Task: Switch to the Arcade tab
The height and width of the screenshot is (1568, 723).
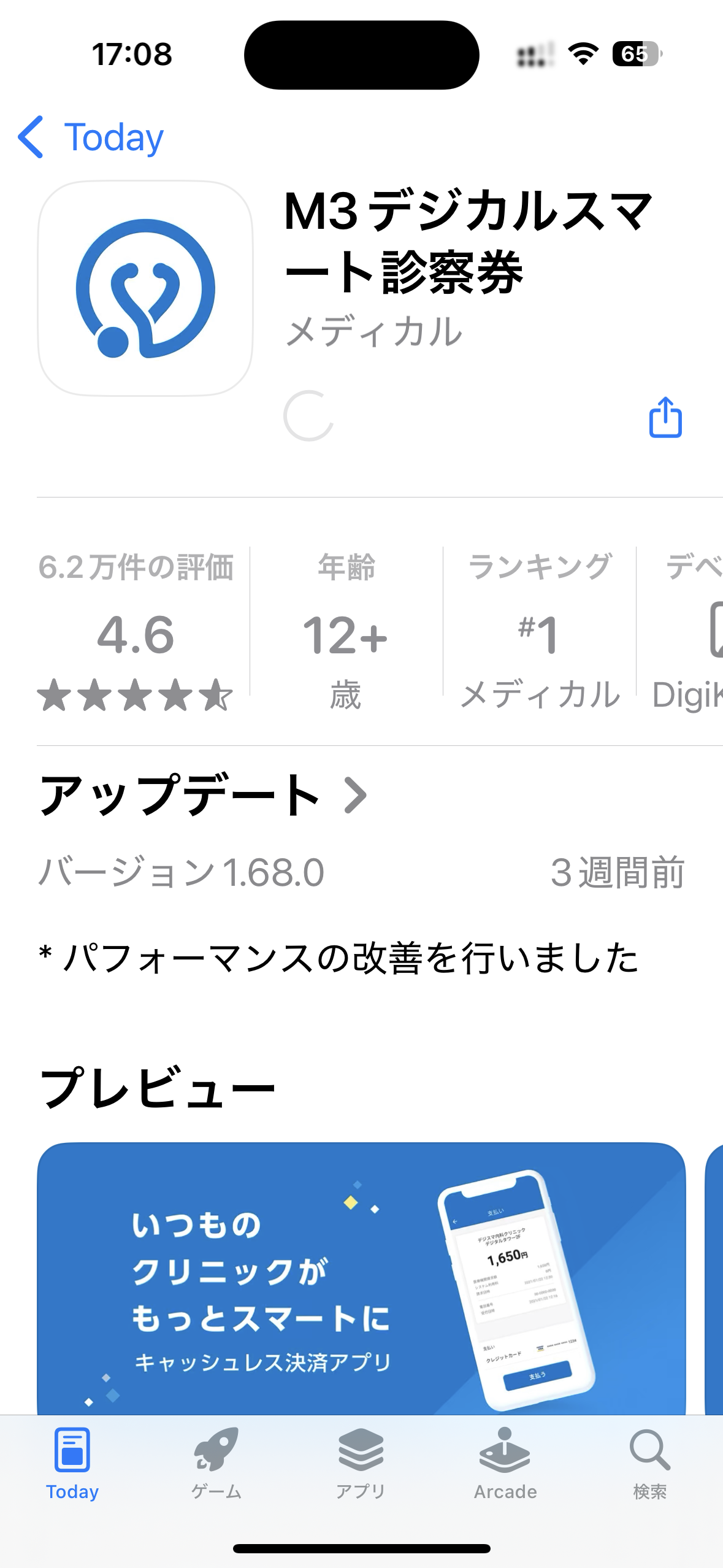Action: click(x=505, y=1464)
